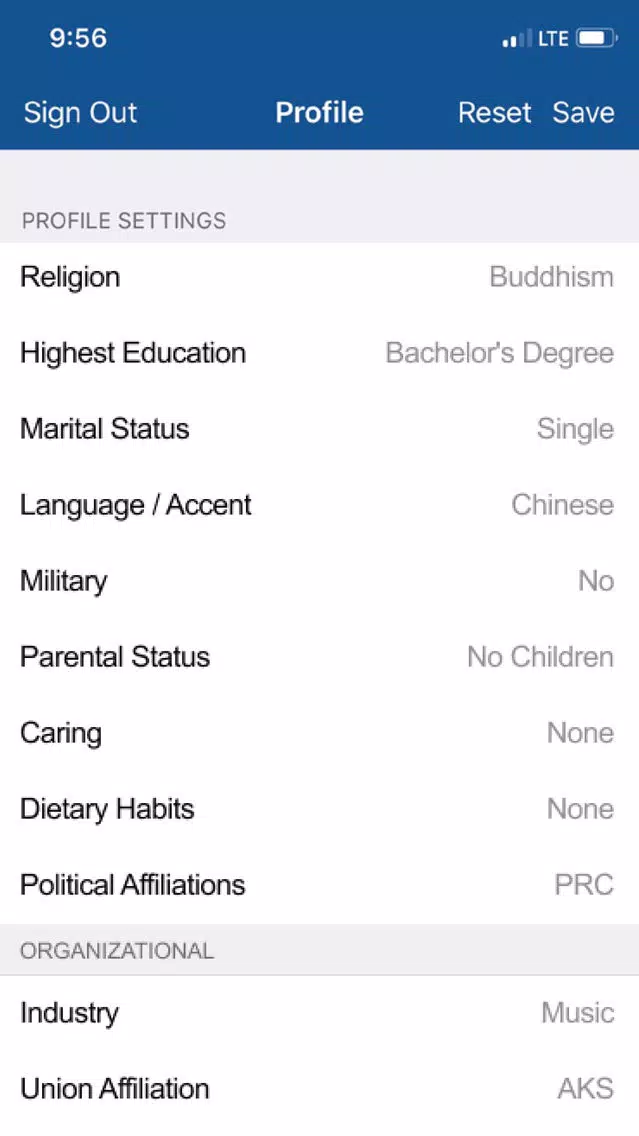This screenshot has height=1136, width=639.
Task: Edit Dietary Habits
Action: pyautogui.click(x=320, y=809)
